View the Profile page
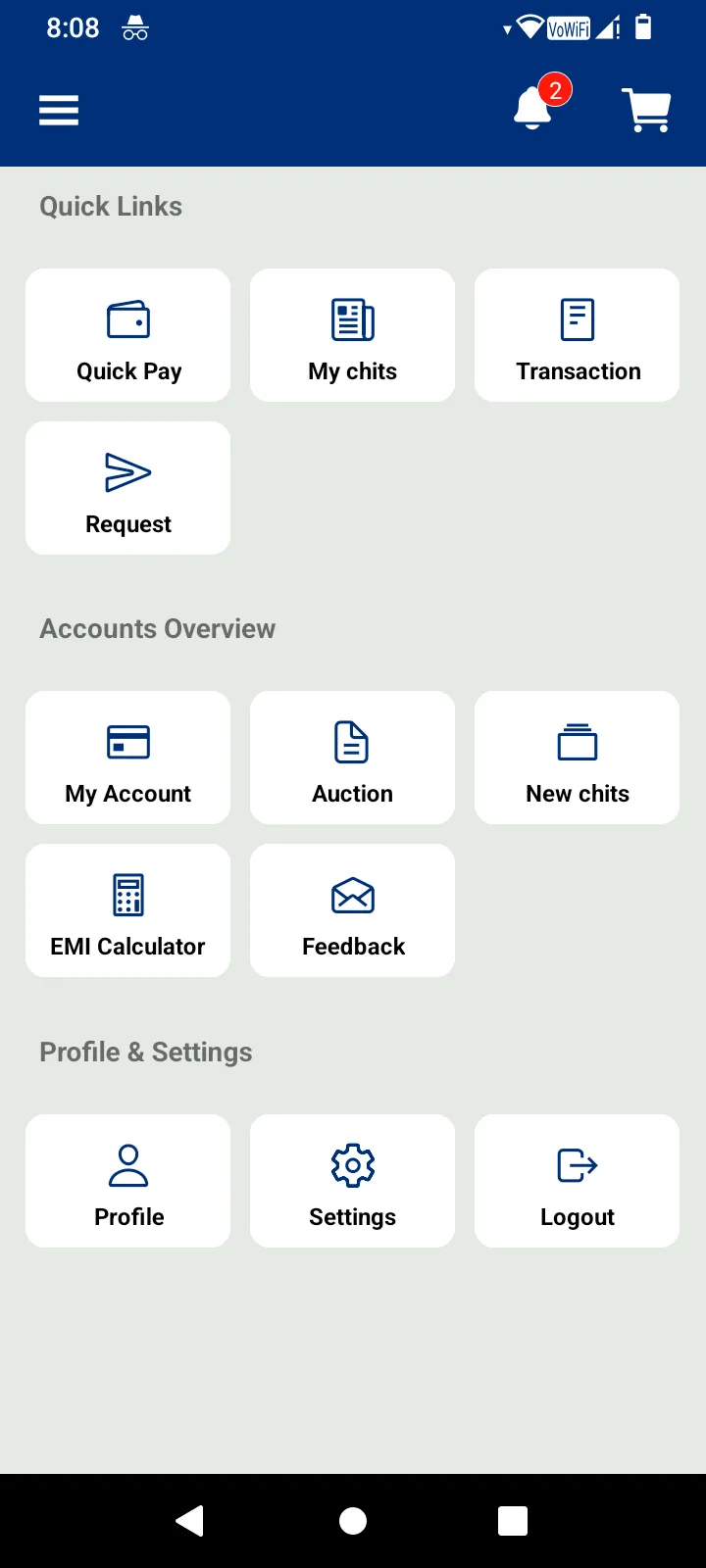 coord(128,1181)
